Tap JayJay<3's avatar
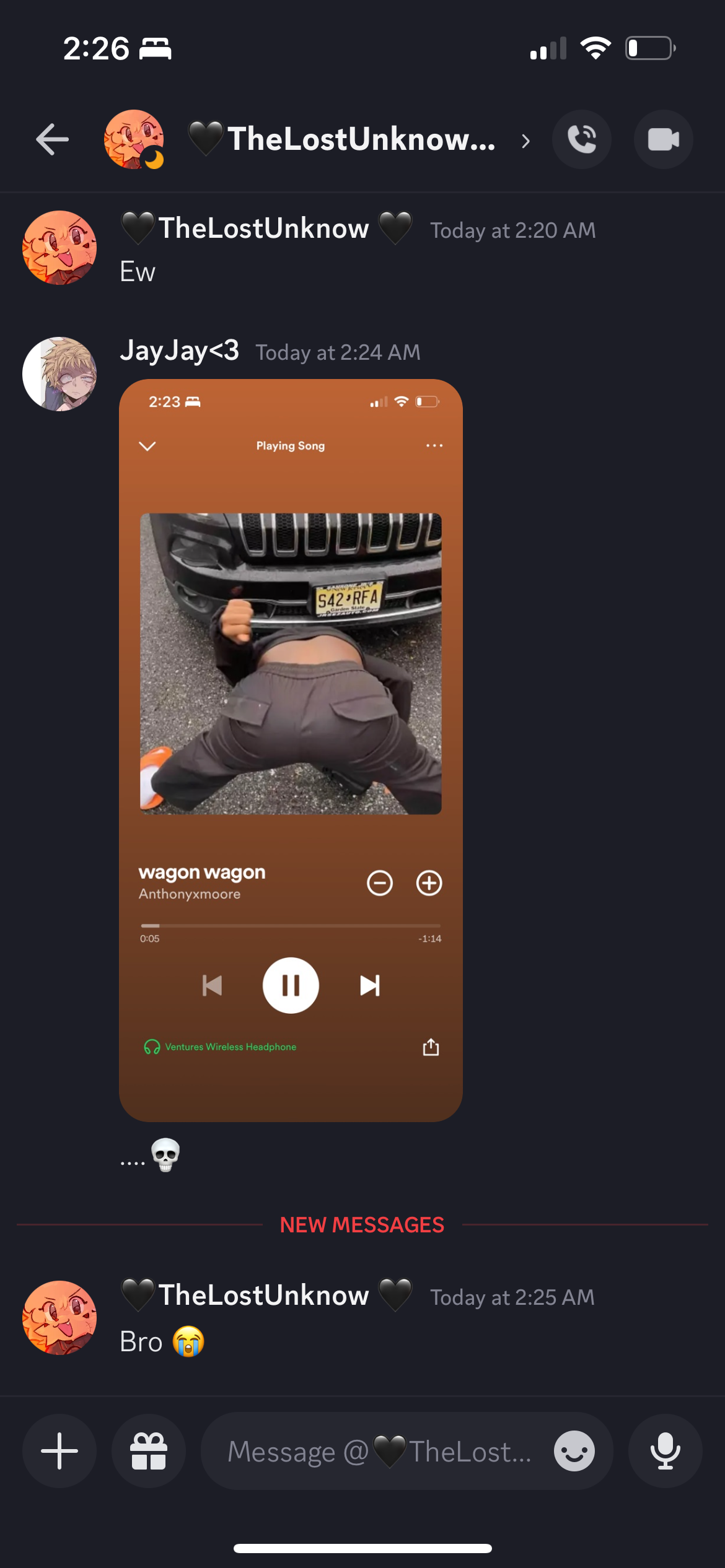 (59, 374)
